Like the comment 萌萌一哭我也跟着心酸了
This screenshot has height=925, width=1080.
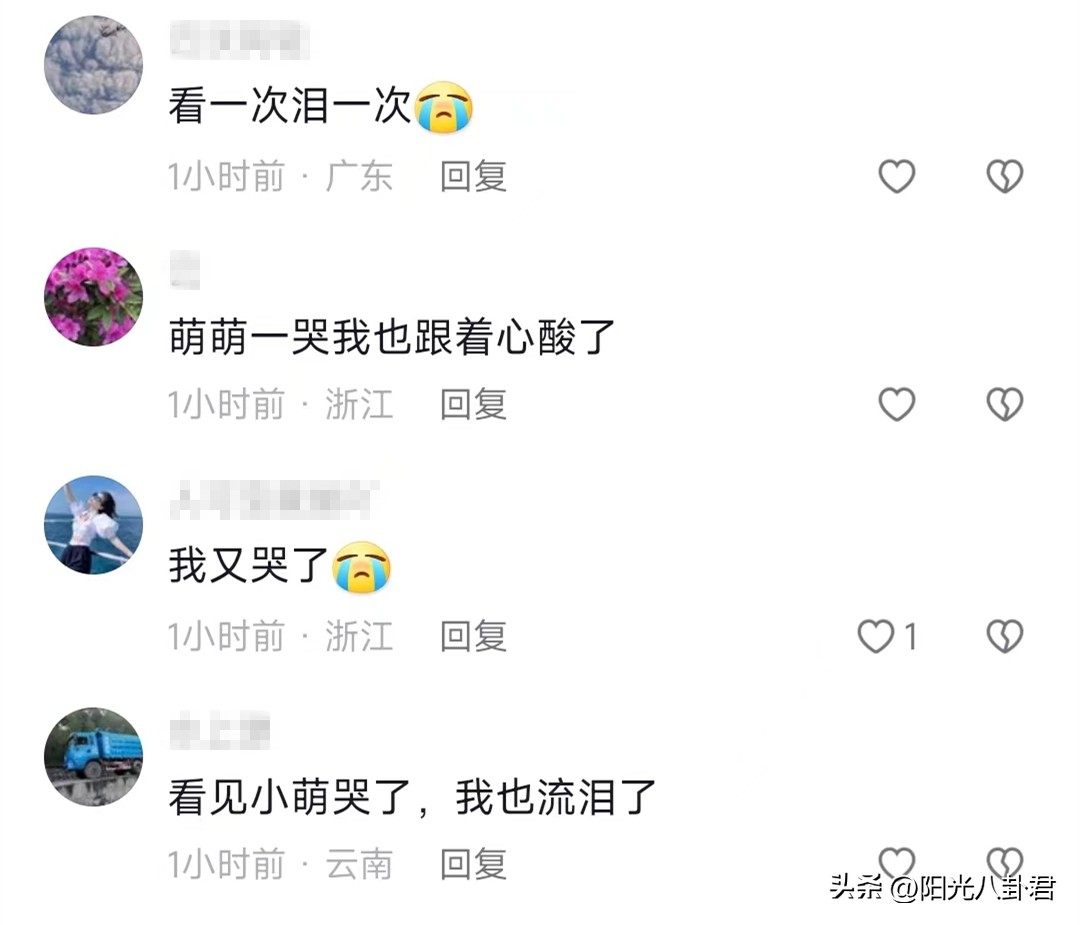click(896, 404)
